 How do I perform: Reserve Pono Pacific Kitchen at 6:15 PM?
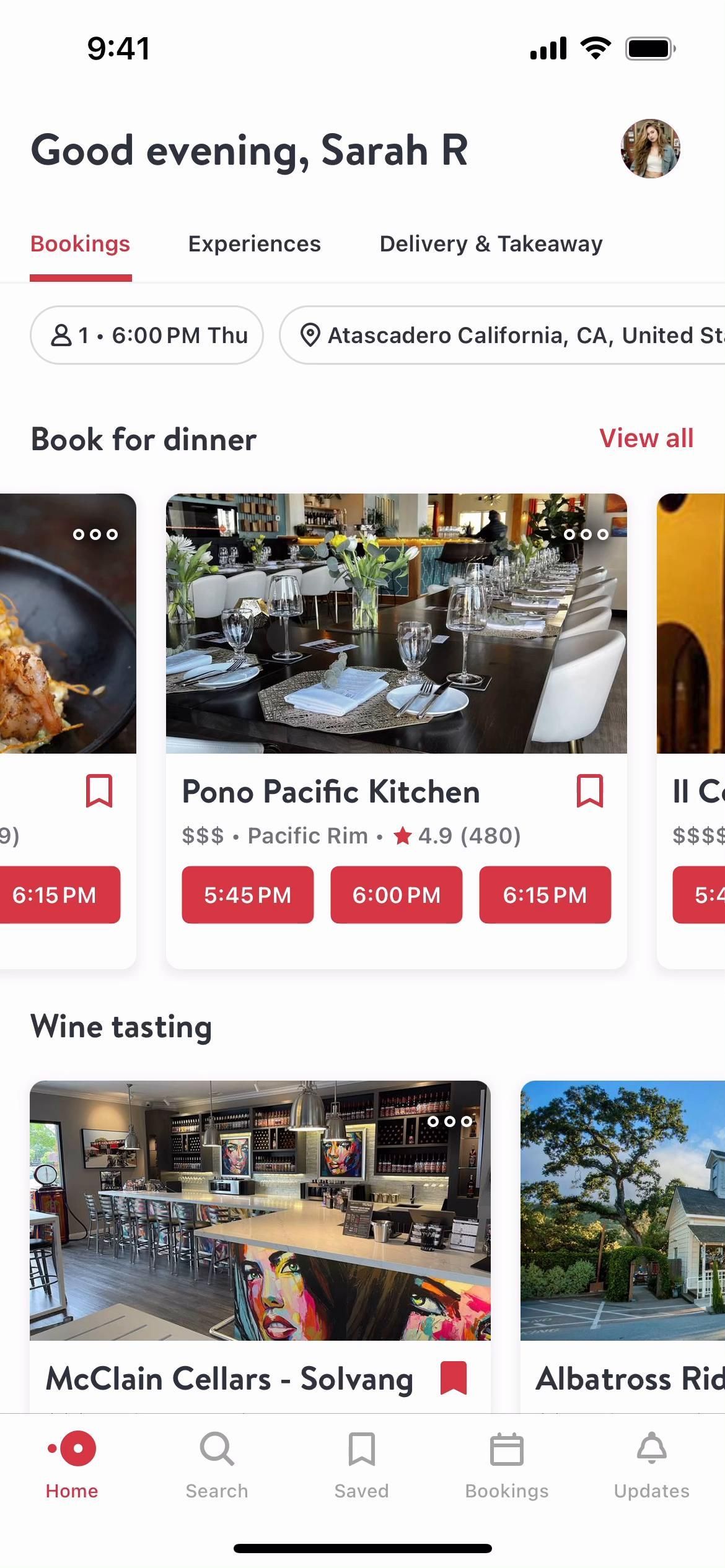point(545,895)
